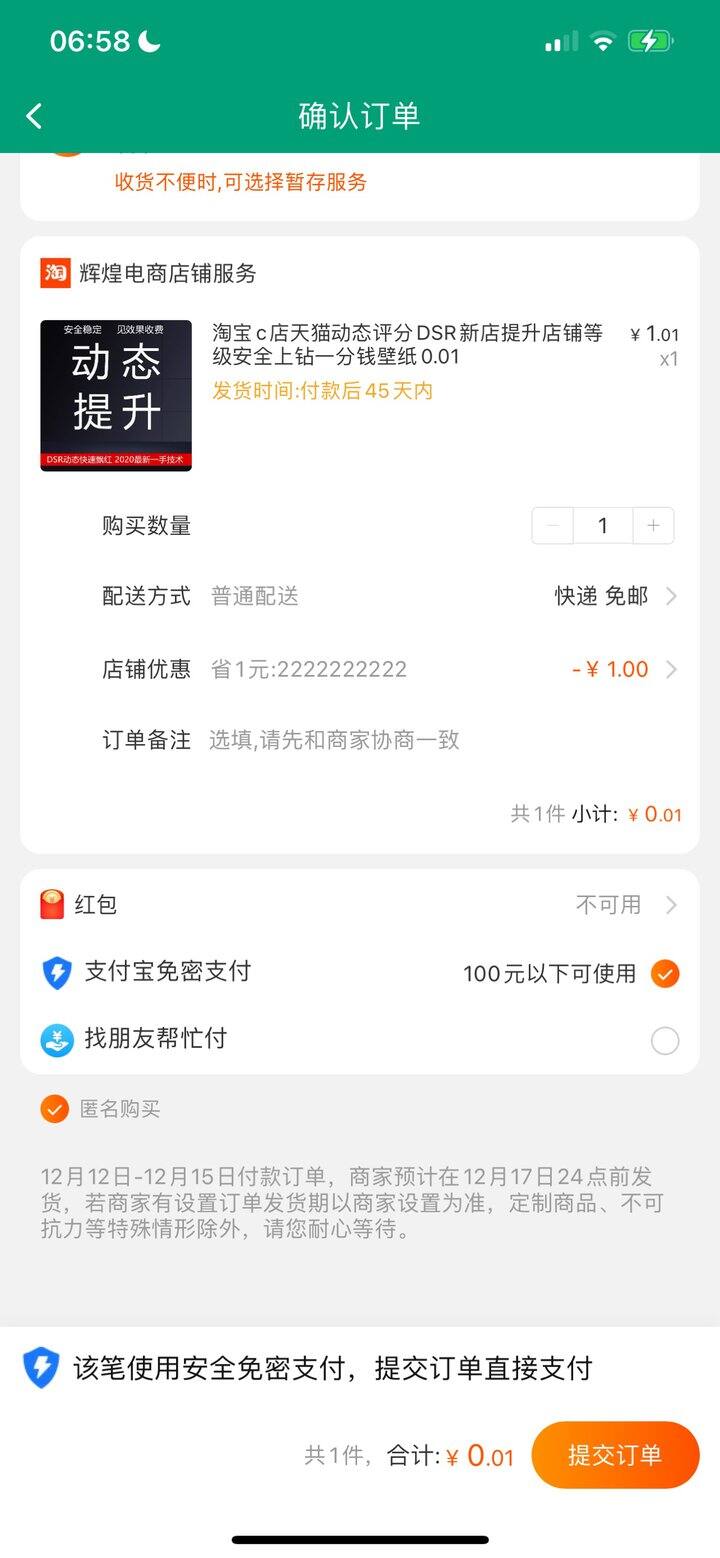Increase purchase quantity with the plus button

(653, 526)
